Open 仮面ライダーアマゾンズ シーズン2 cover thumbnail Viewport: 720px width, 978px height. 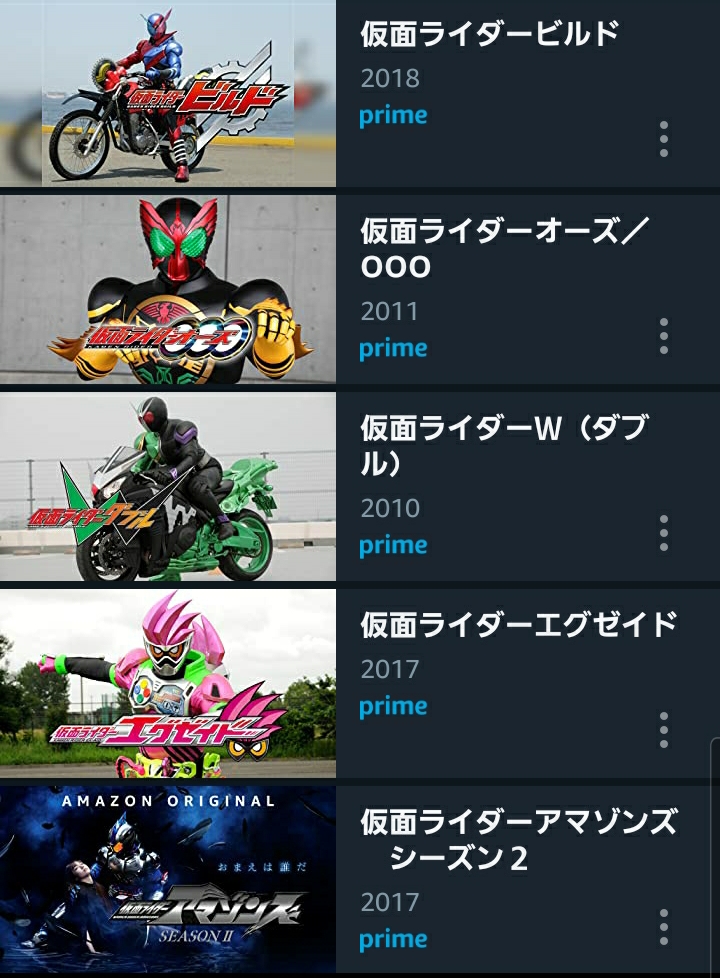168,880
